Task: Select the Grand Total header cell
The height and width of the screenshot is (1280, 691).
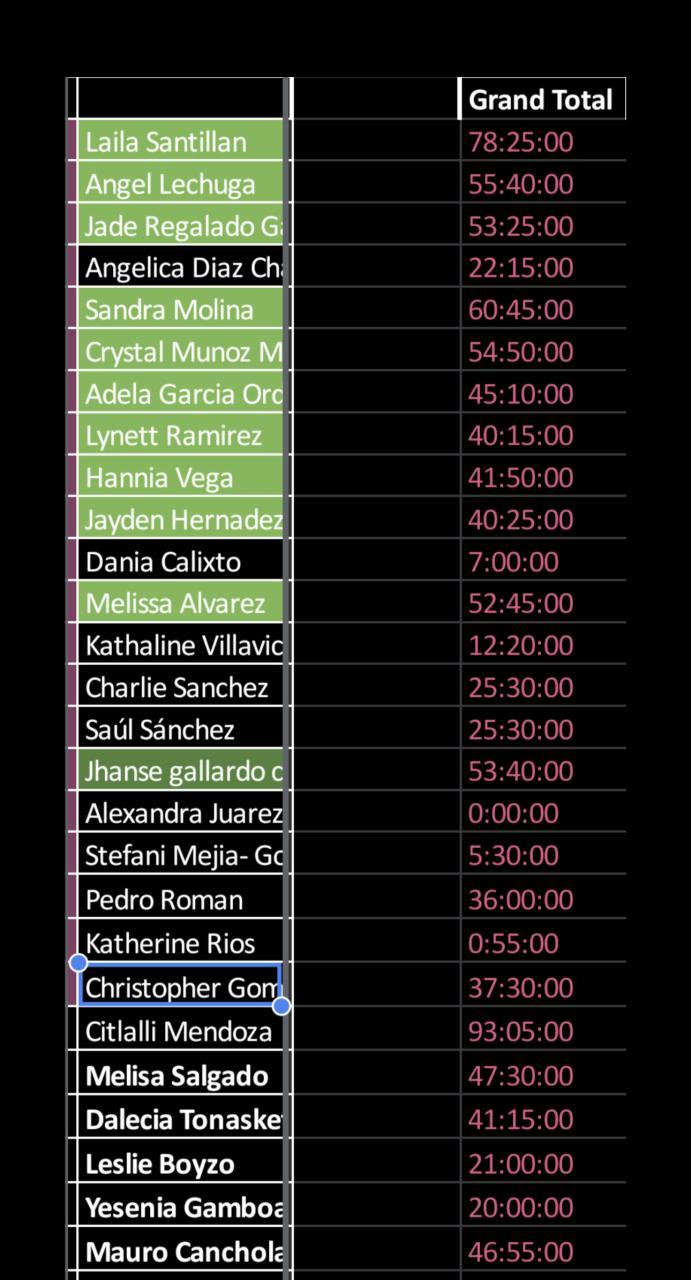Action: (541, 100)
